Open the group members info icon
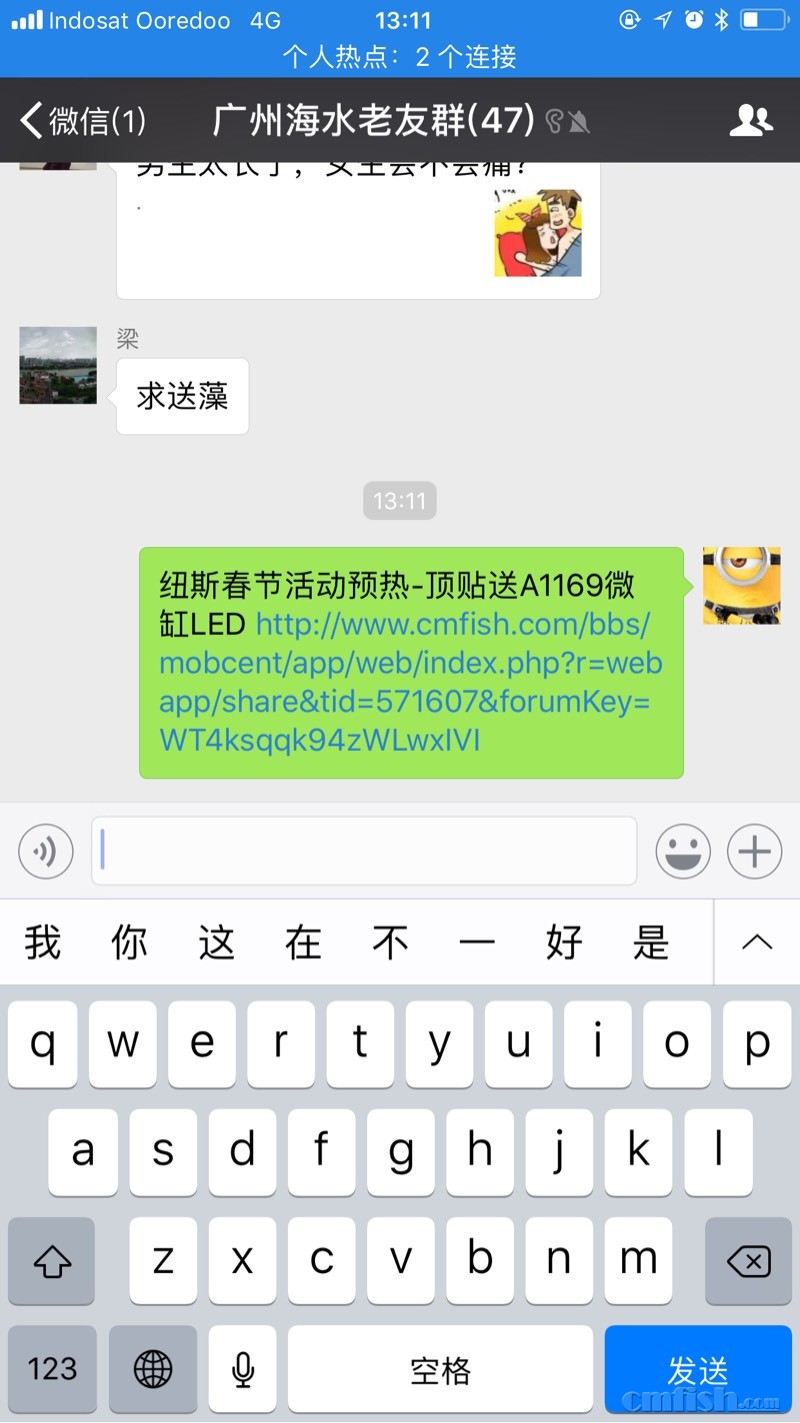Screen dimensions: 800x1423 pos(750,121)
